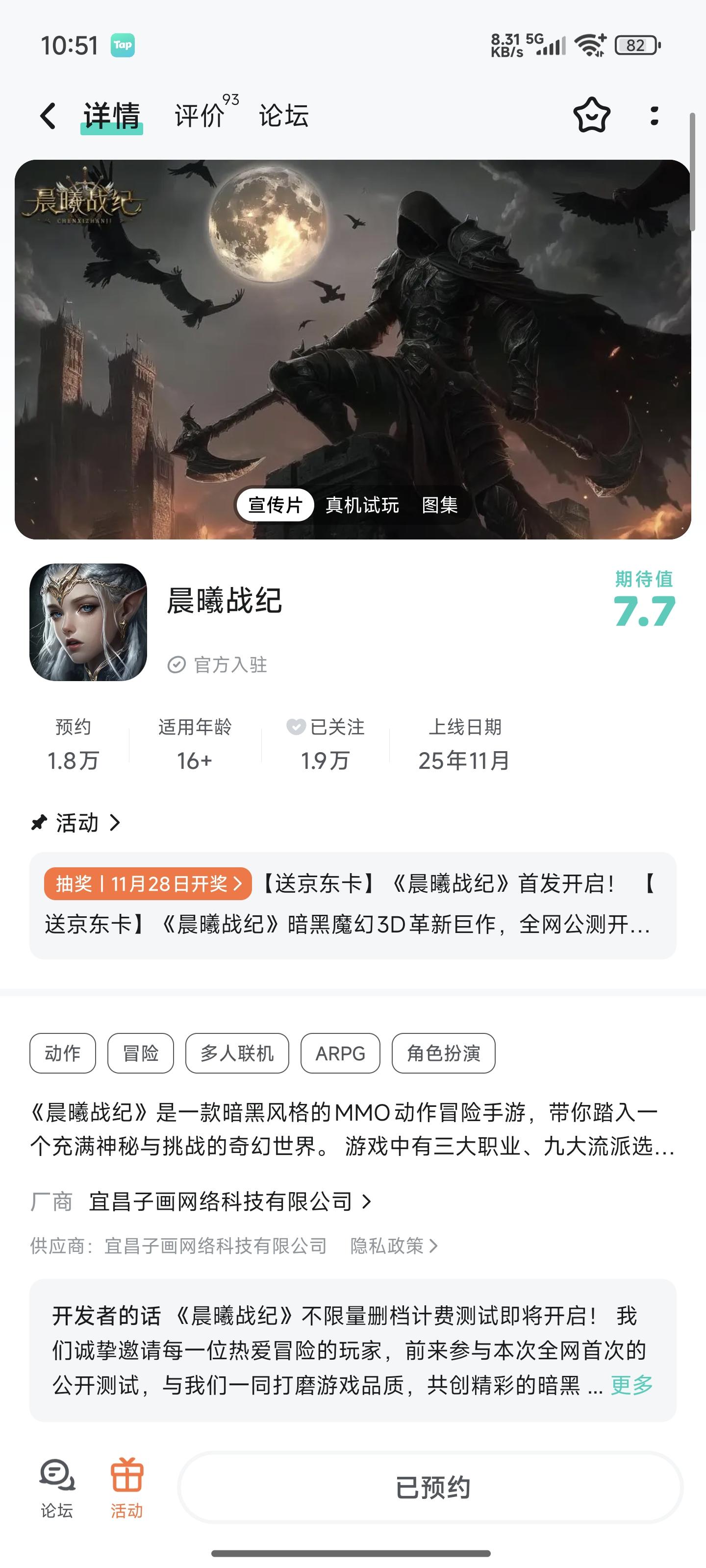Tap the 论坛 forum icon at bottom
The width and height of the screenshot is (706, 1568).
[57, 1476]
